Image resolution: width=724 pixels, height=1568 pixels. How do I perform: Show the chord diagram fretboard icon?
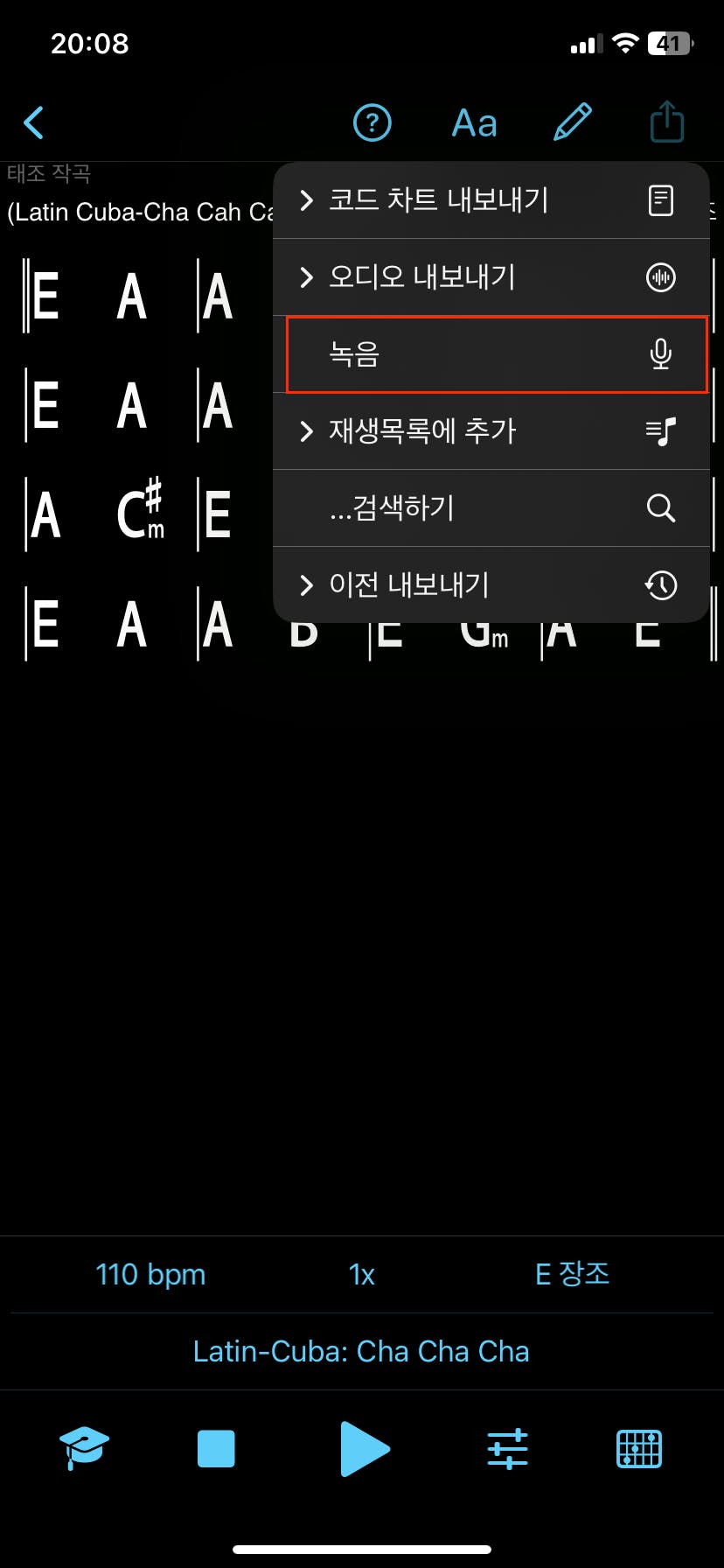tap(639, 1448)
